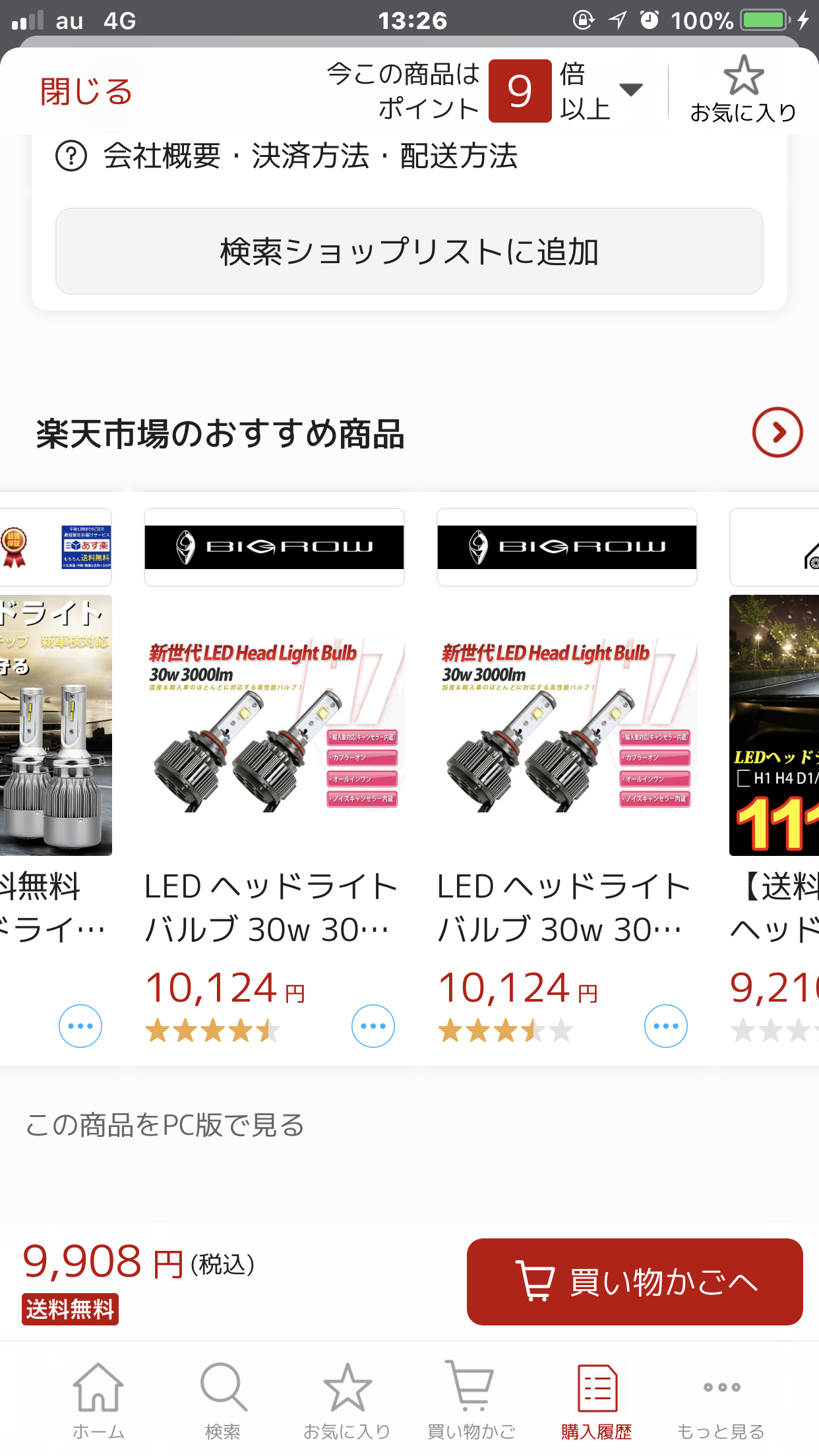Open more 楽天市場のおすすめ商品 via arrow

(777, 433)
